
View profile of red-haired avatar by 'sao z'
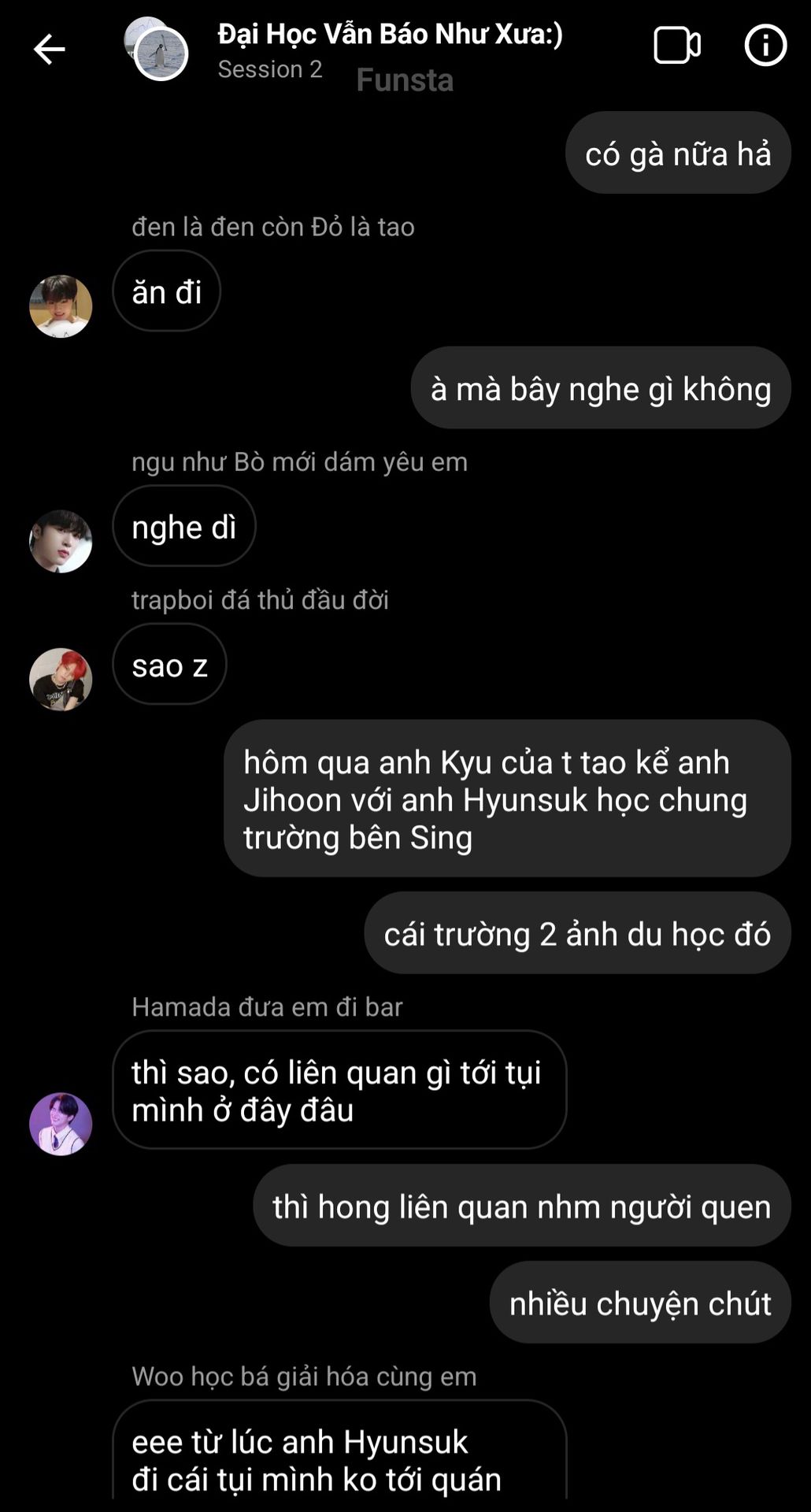pyautogui.click(x=61, y=680)
